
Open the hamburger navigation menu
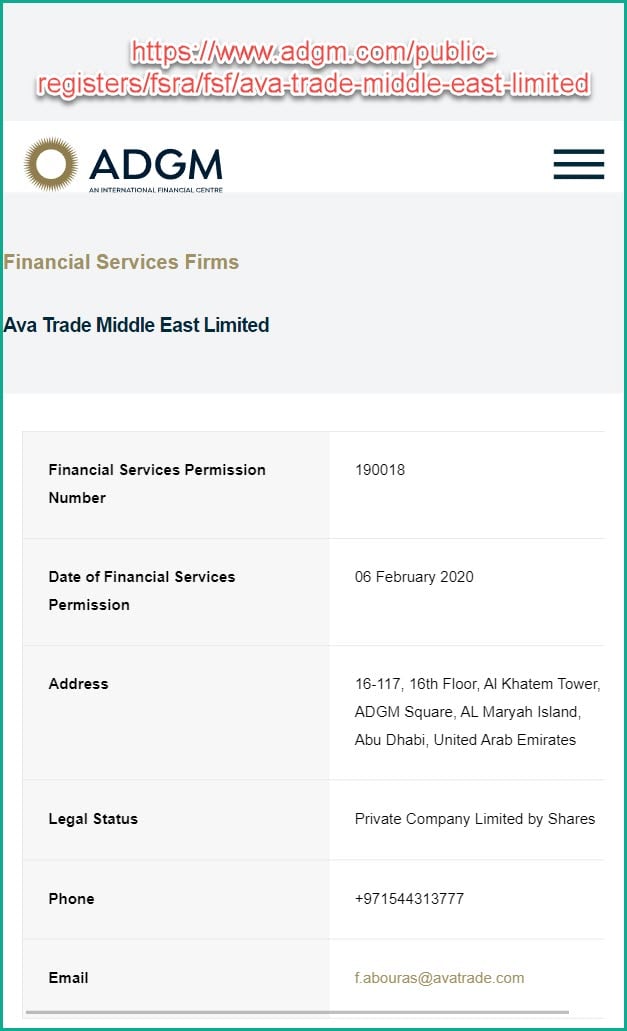click(x=578, y=164)
